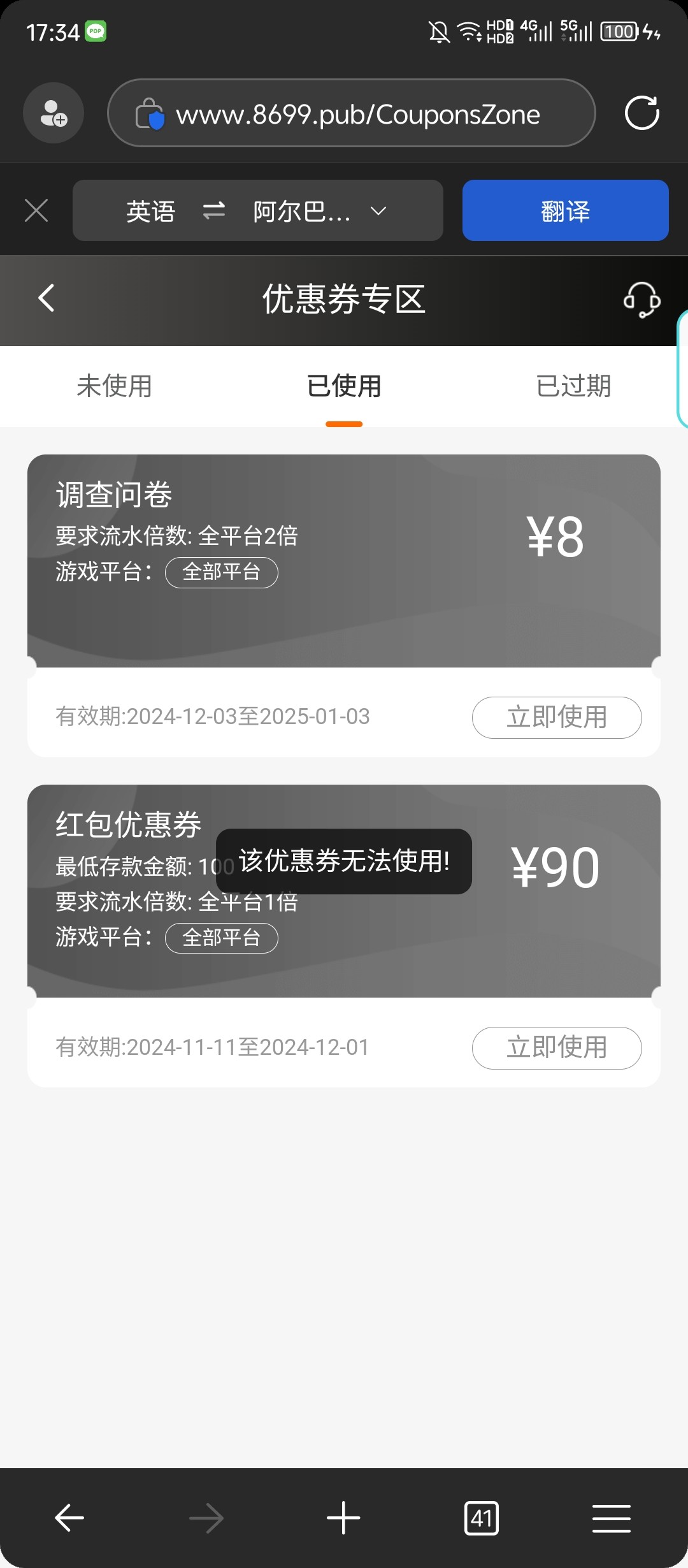Tap 立即使用 on the 红包优惠券 coupon
Screen dimensions: 688x1568
pos(556,1048)
